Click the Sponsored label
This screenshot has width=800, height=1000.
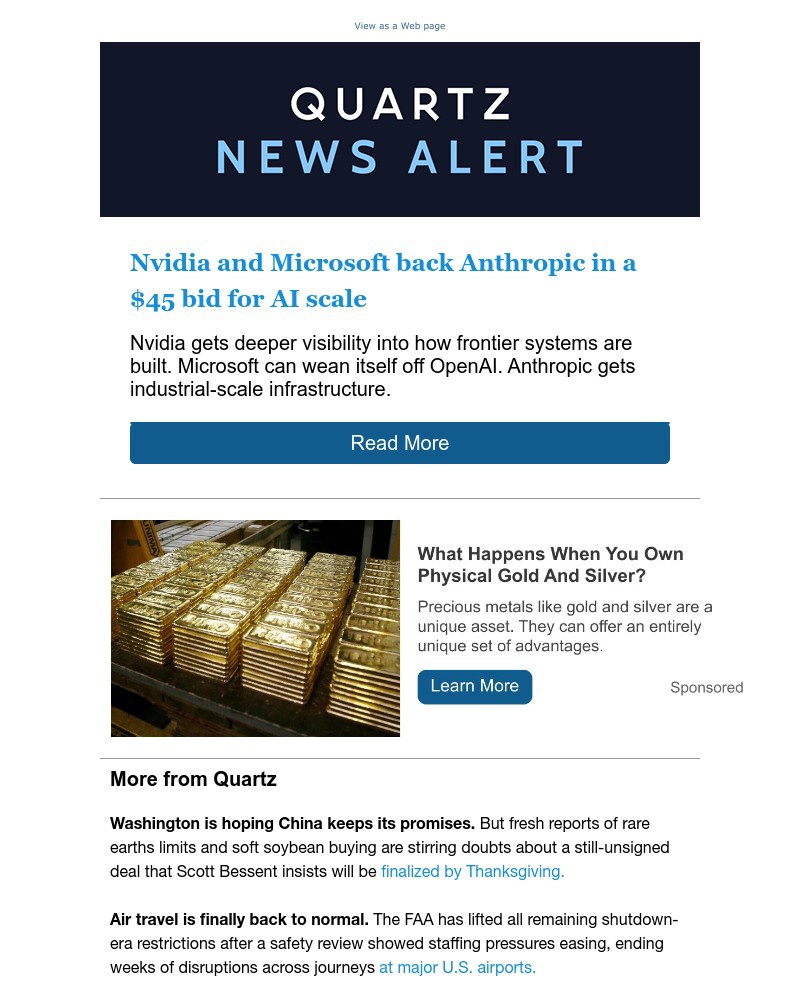point(706,687)
